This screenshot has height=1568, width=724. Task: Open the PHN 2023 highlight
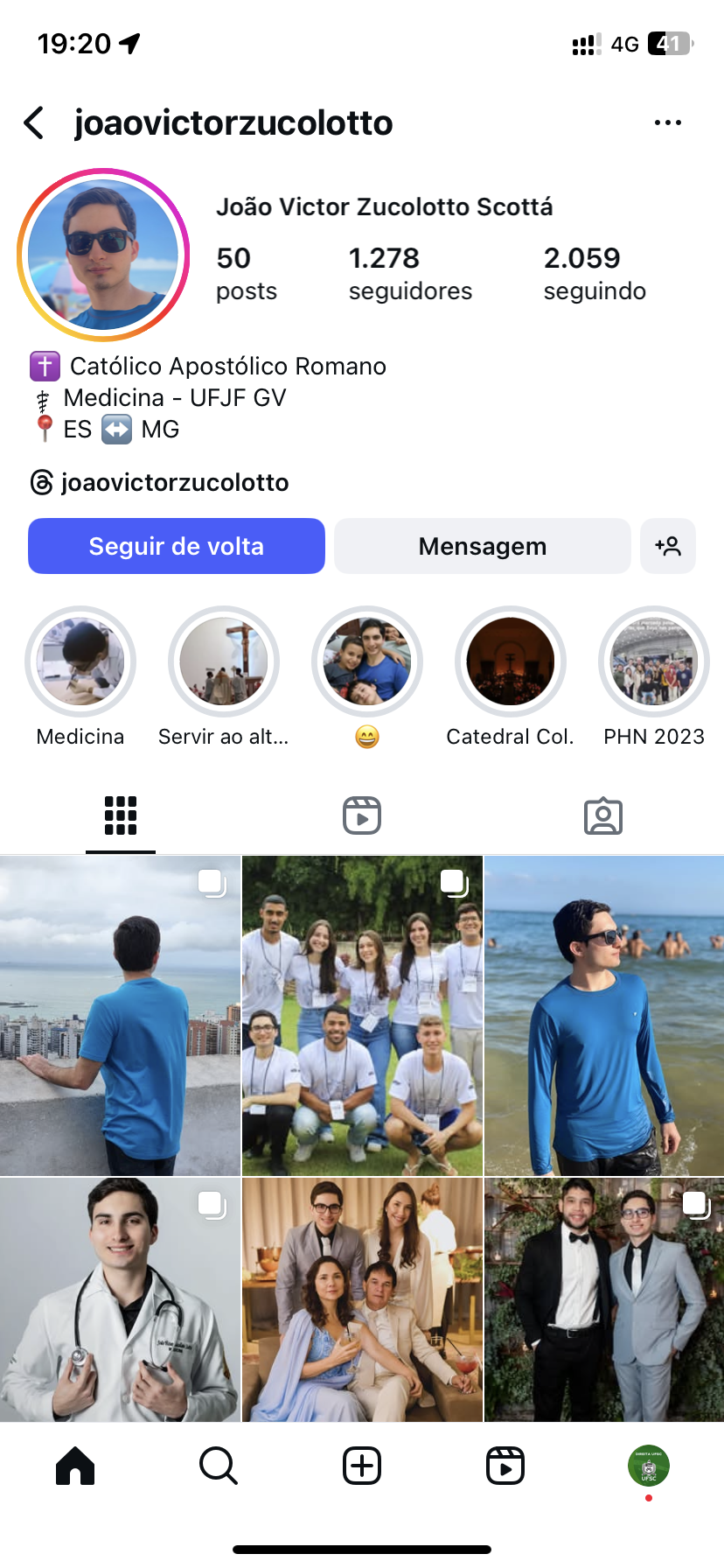[653, 661]
